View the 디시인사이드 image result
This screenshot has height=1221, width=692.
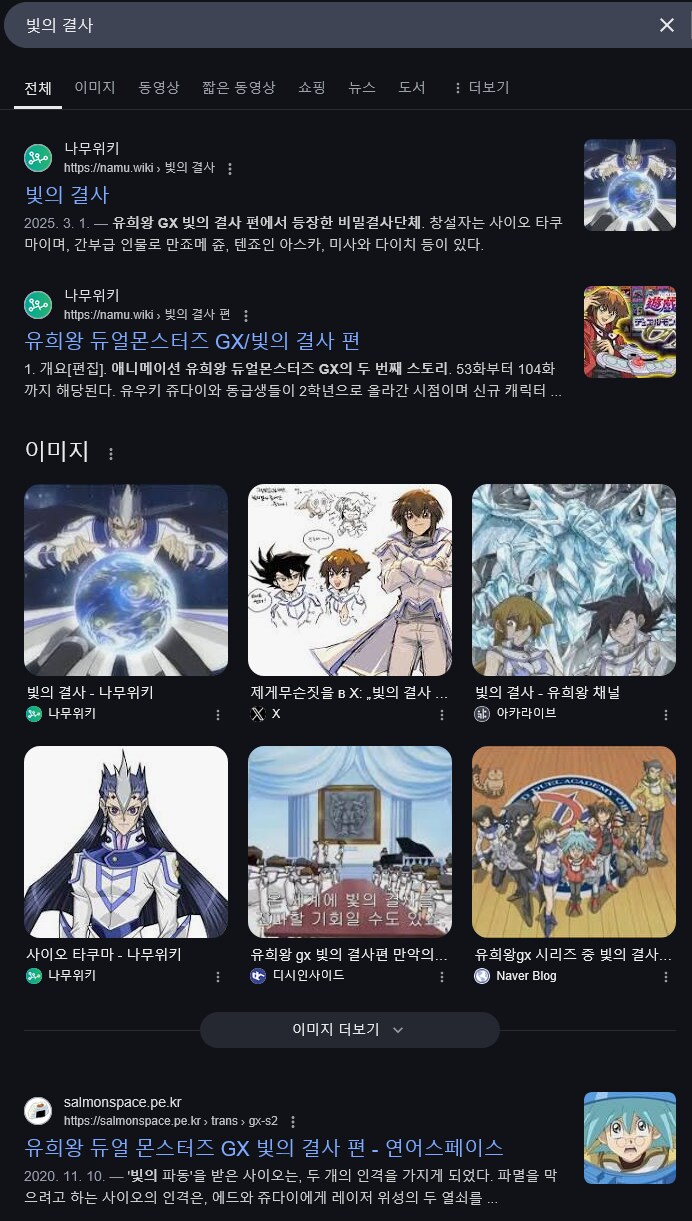click(x=350, y=842)
